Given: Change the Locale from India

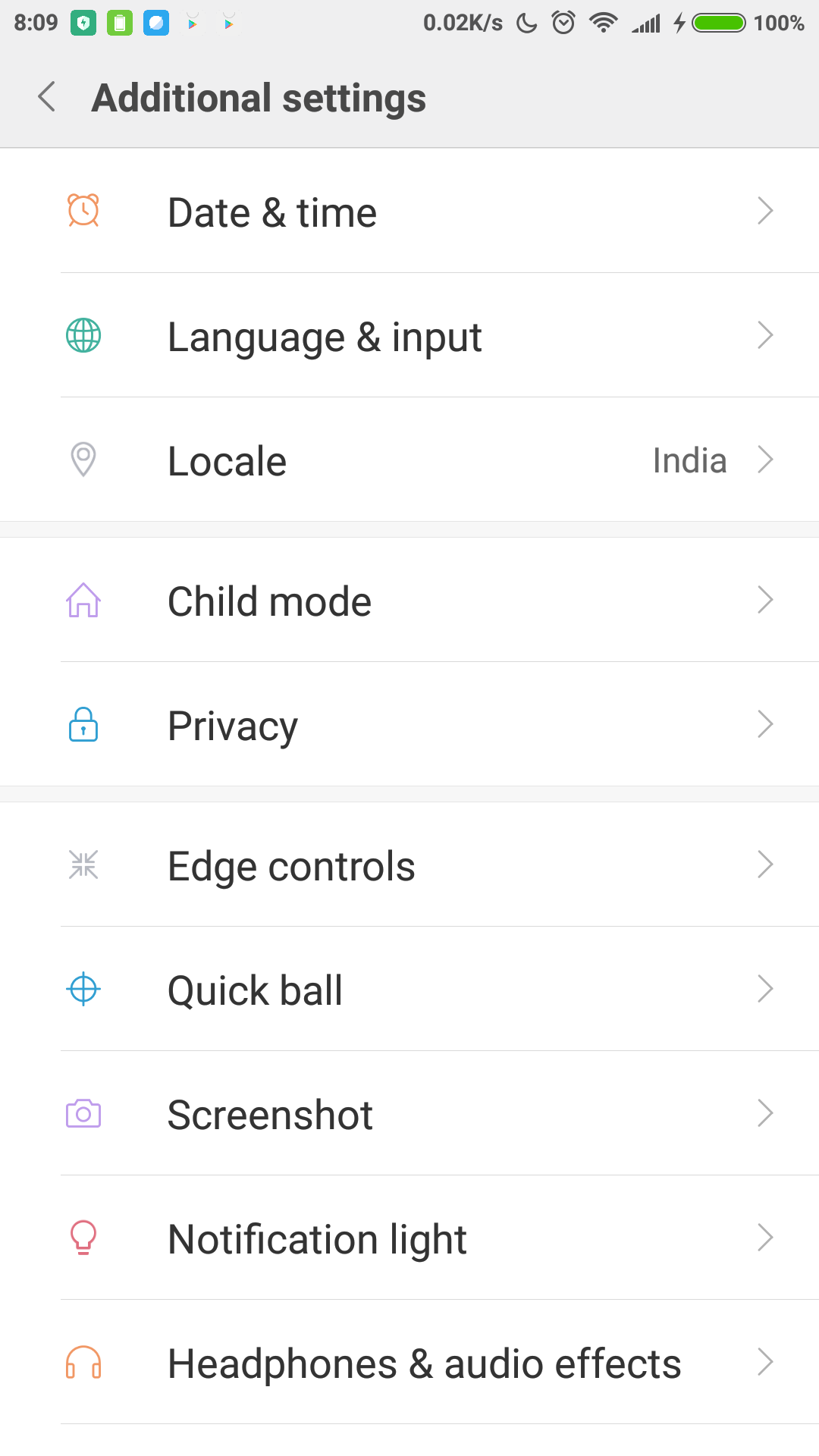Looking at the screenshot, I should (x=409, y=460).
